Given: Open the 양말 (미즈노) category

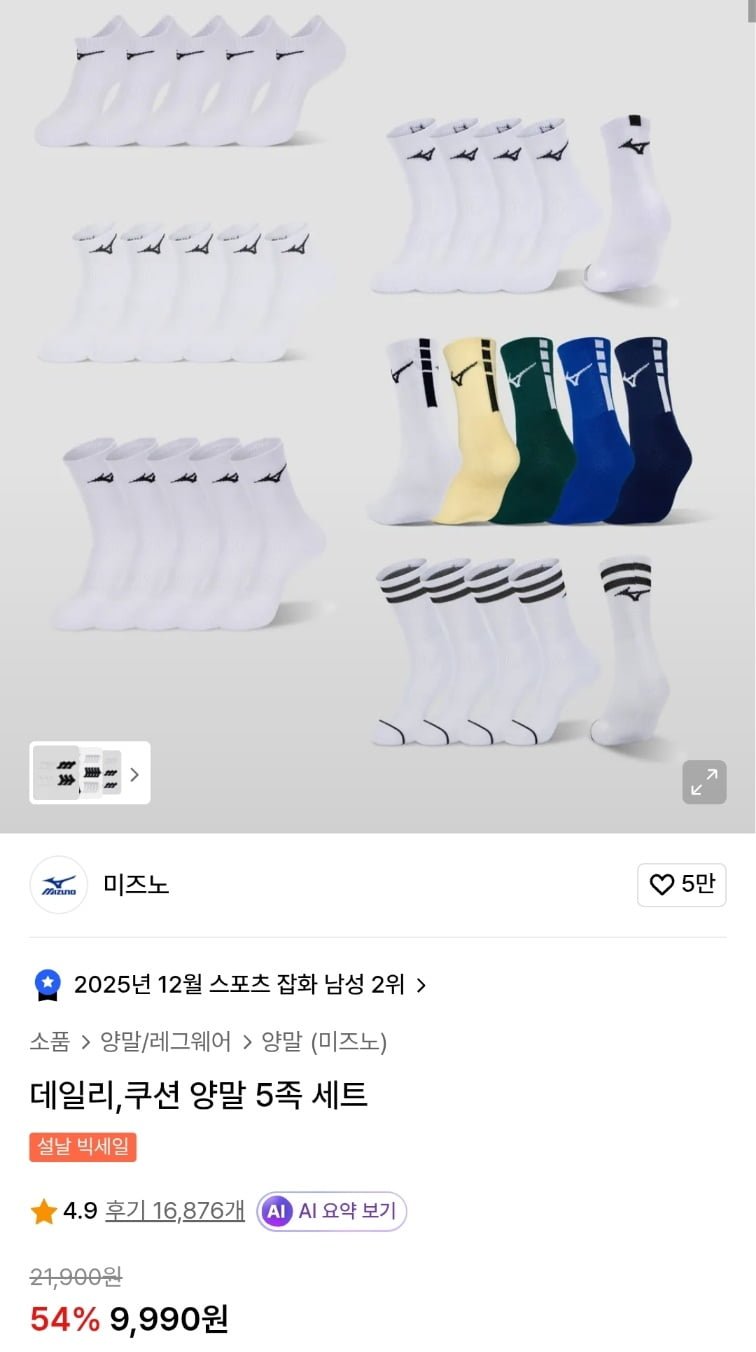Looking at the screenshot, I should coord(324,1042).
